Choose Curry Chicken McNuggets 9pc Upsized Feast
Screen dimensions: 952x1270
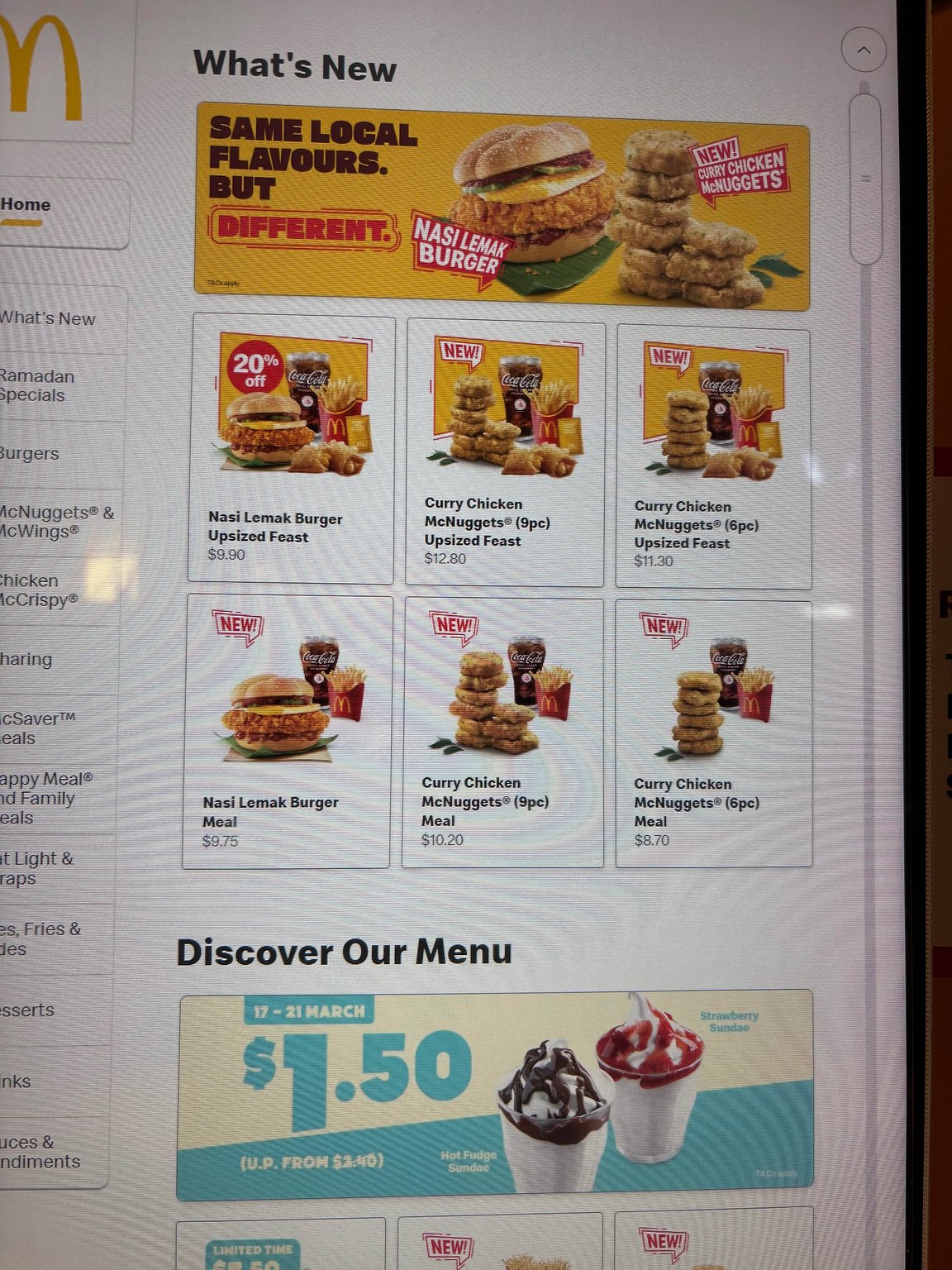[505, 453]
